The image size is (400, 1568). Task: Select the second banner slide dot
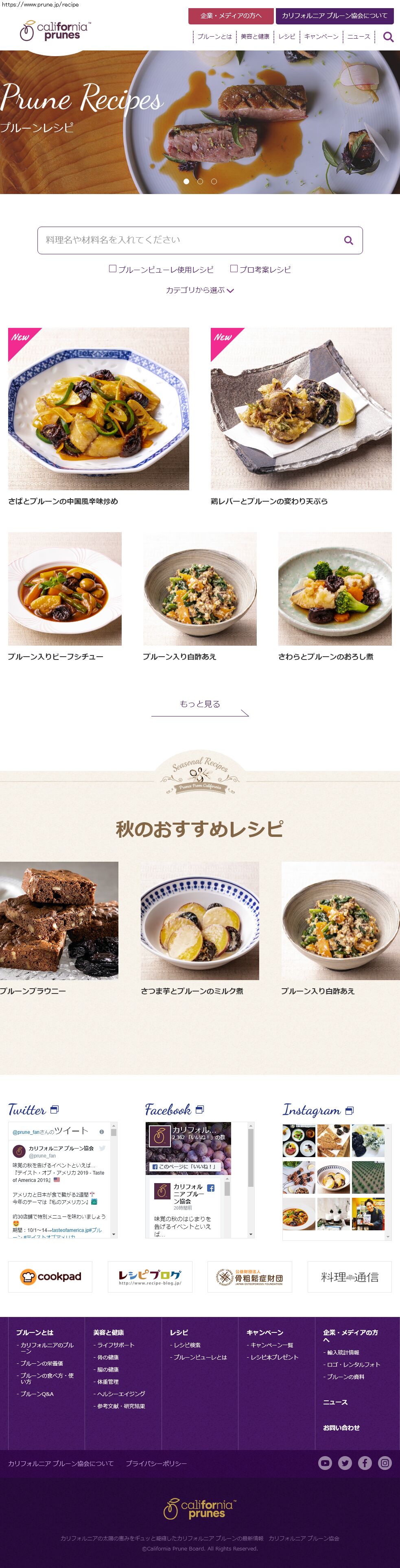pyautogui.click(x=200, y=181)
